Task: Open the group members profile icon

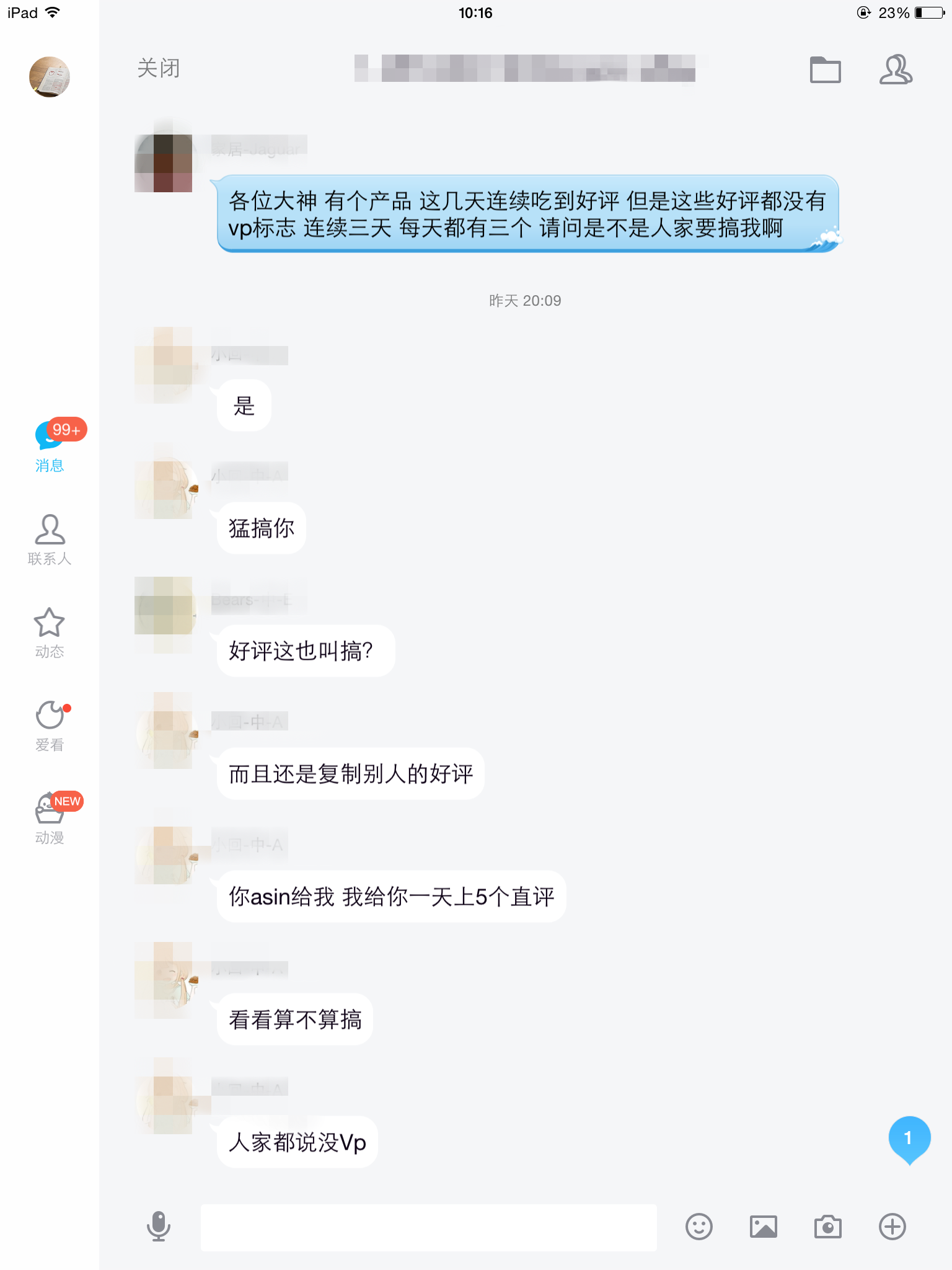Action: 896,69
